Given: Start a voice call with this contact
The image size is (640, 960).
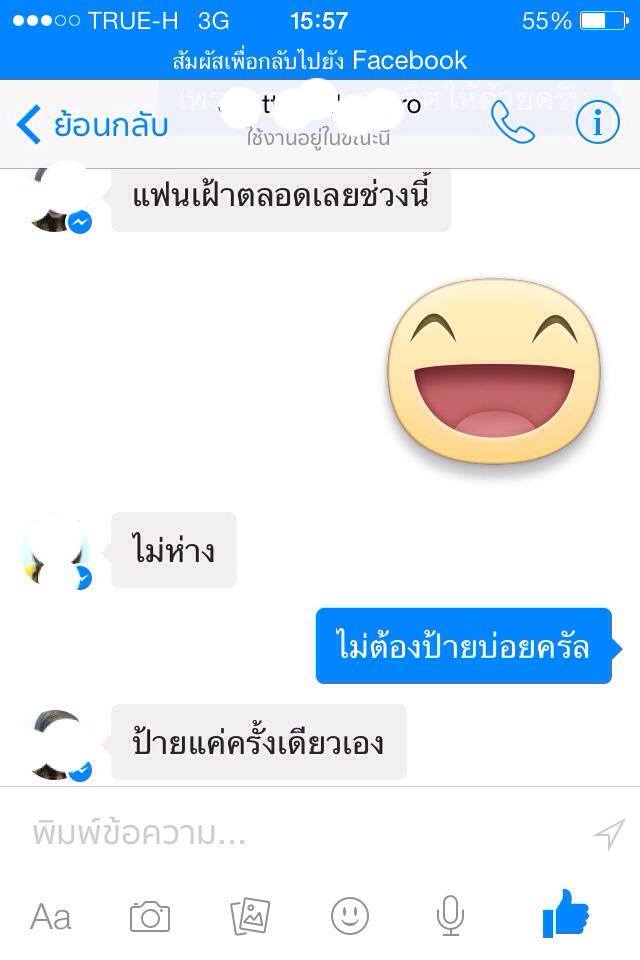Looking at the screenshot, I should coord(513,123).
